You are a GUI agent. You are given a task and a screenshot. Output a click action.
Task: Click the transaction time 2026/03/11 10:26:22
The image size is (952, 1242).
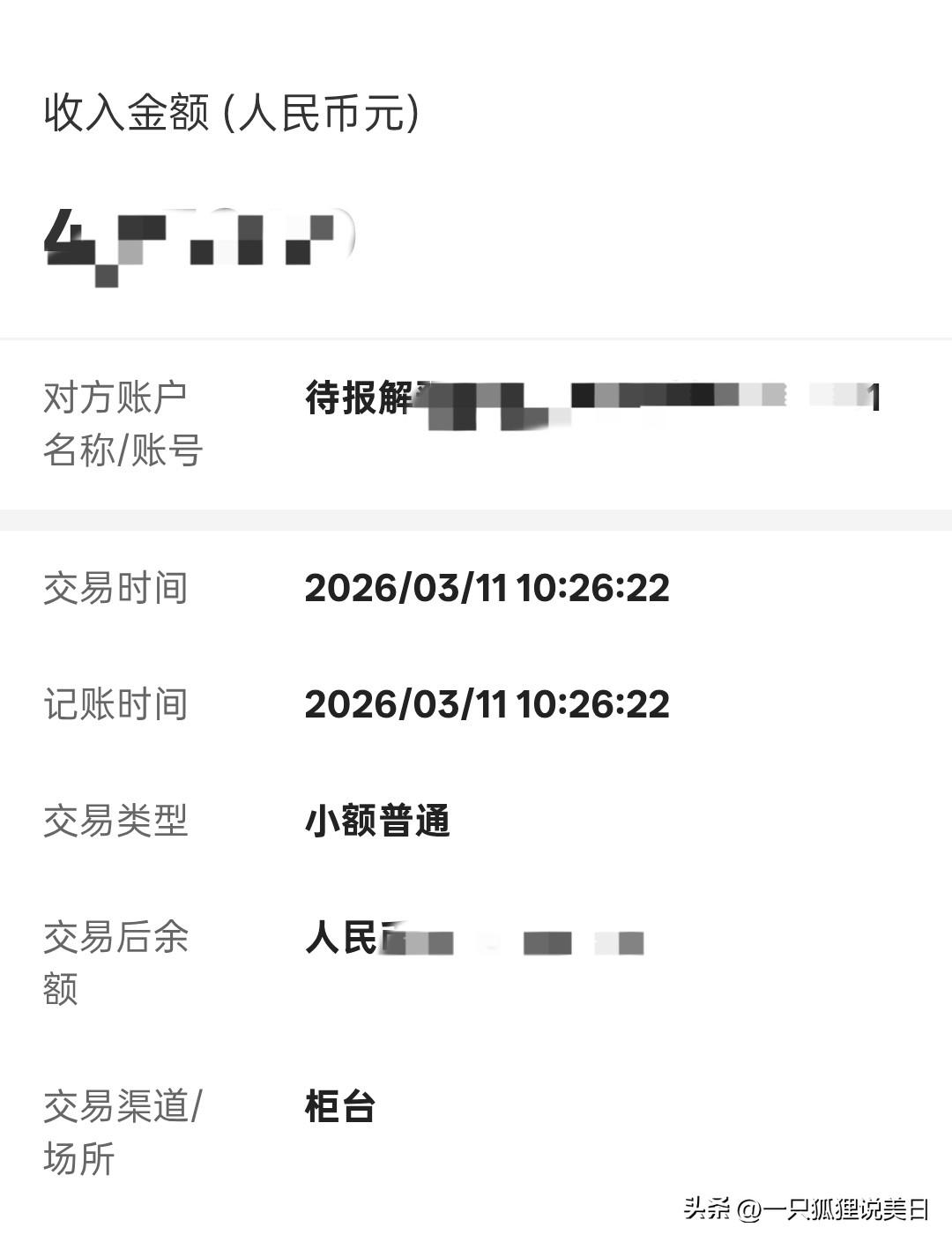[487, 587]
